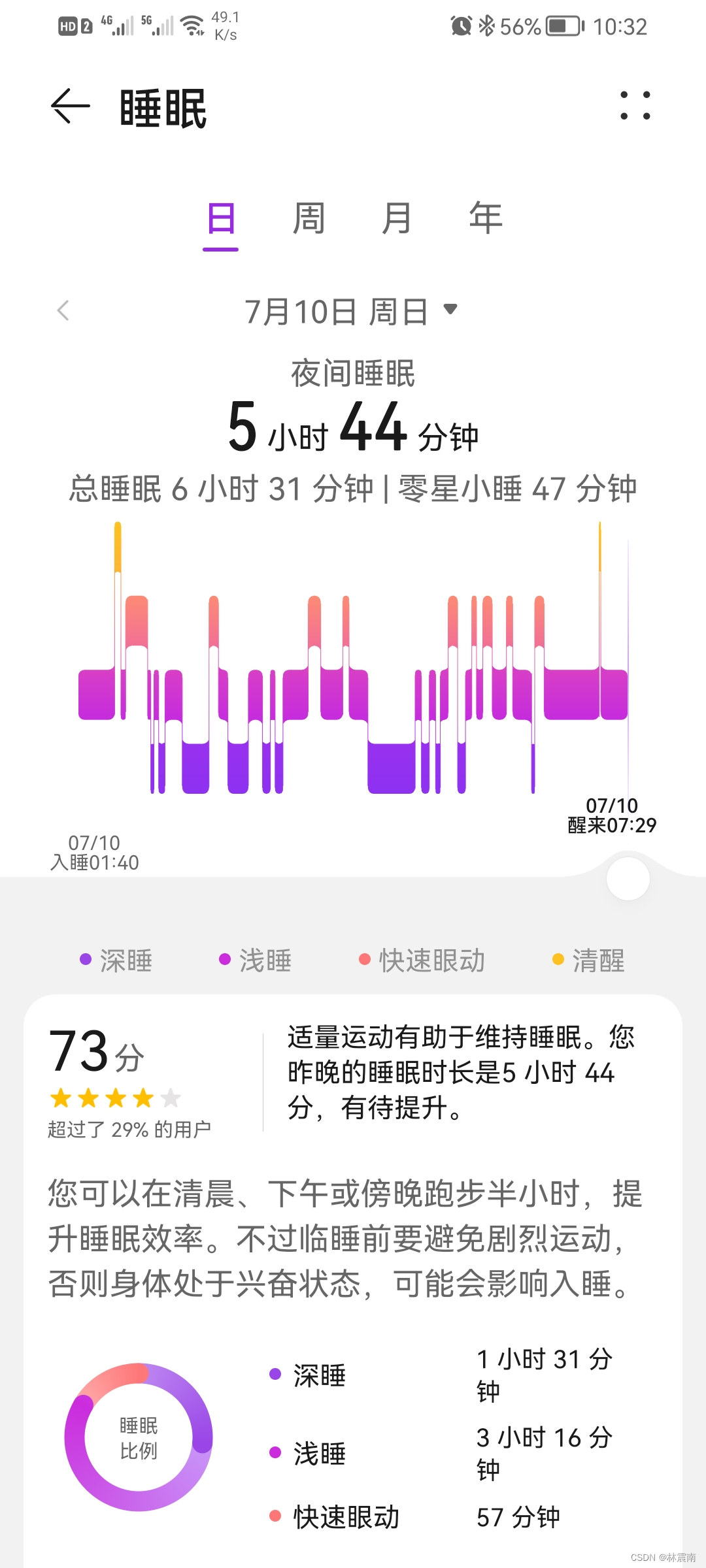Screen dimensions: 706x1568
Task: Tap the 浅睡 legend dot
Action: 226,960
